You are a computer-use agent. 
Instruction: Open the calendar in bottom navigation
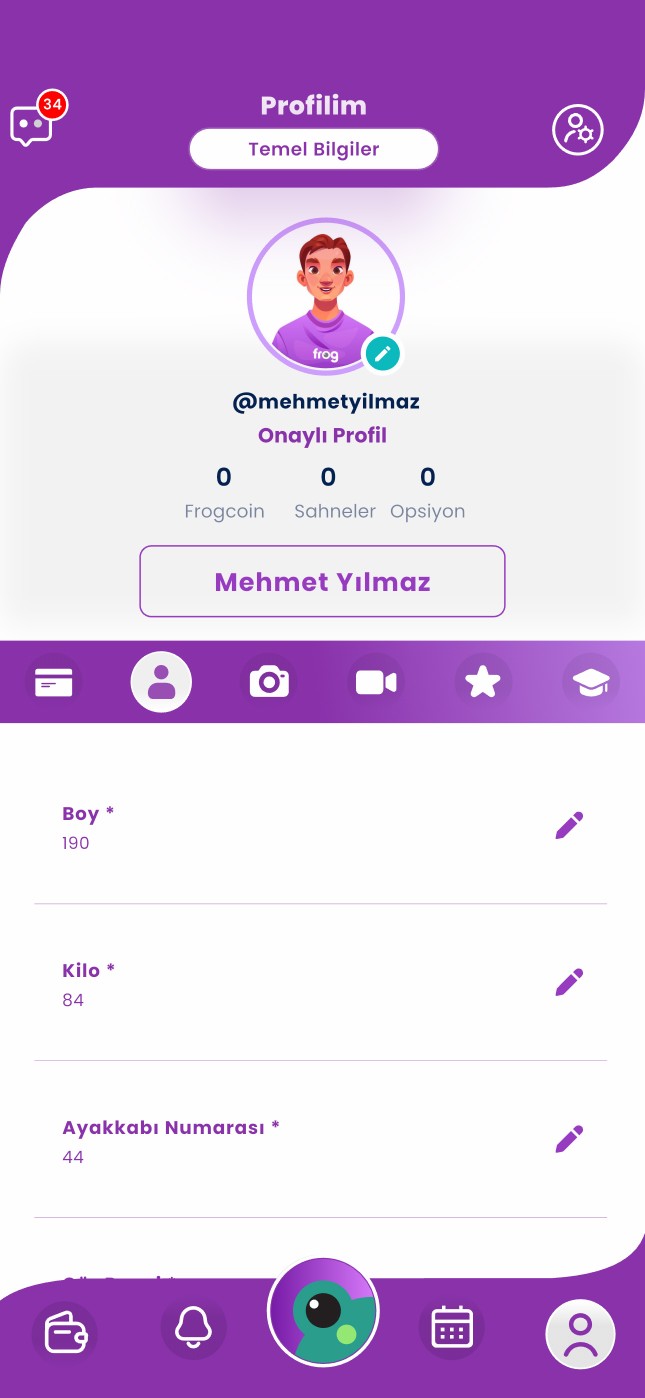pyautogui.click(x=451, y=1328)
